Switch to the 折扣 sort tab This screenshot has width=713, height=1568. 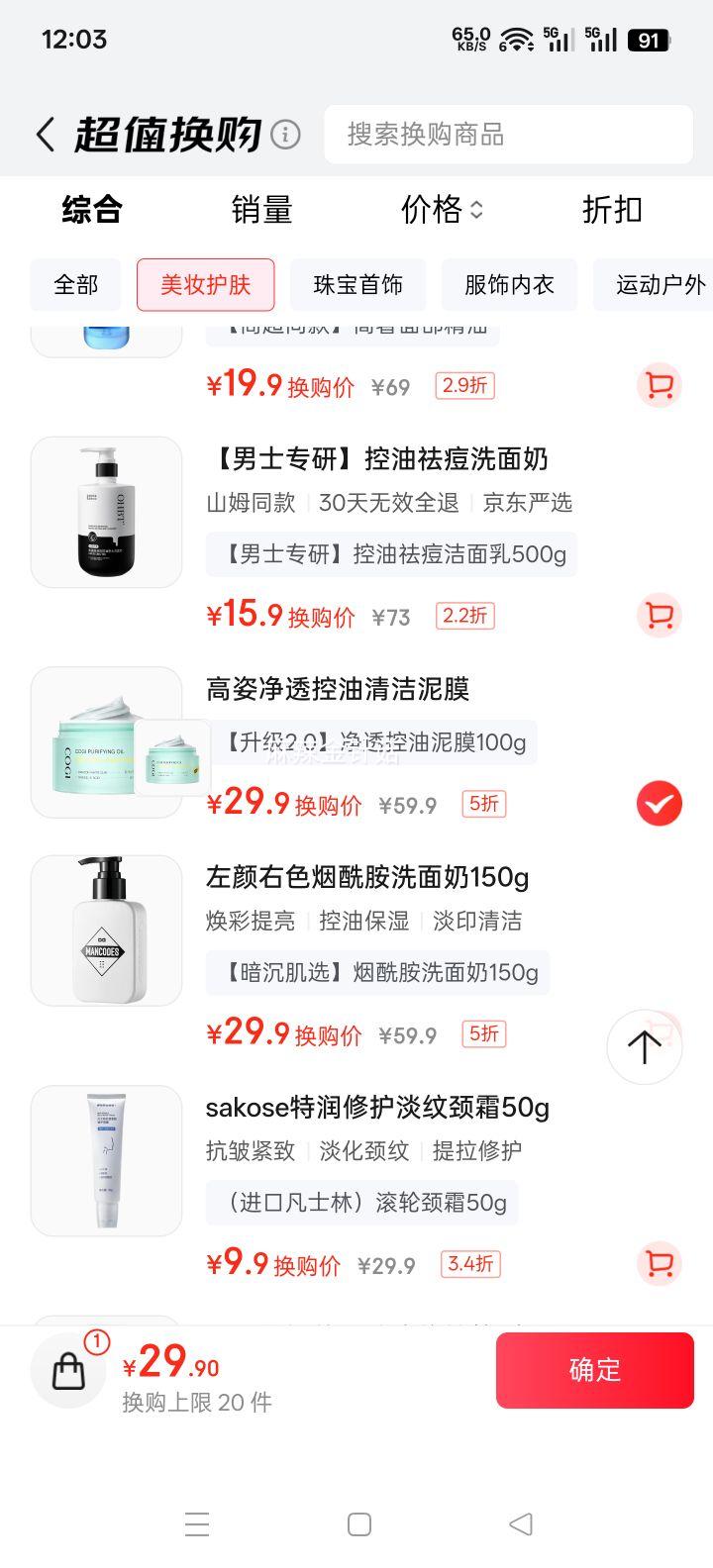[x=611, y=210]
